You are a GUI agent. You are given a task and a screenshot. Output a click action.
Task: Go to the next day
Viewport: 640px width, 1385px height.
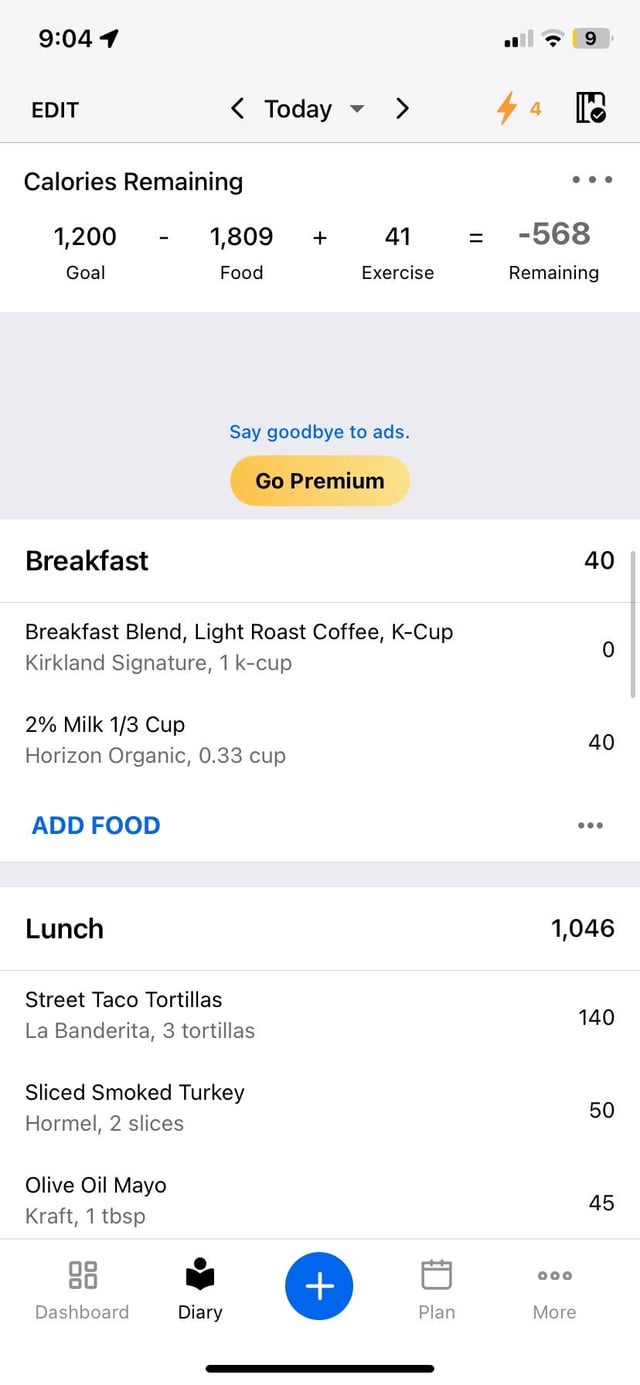[x=402, y=108]
